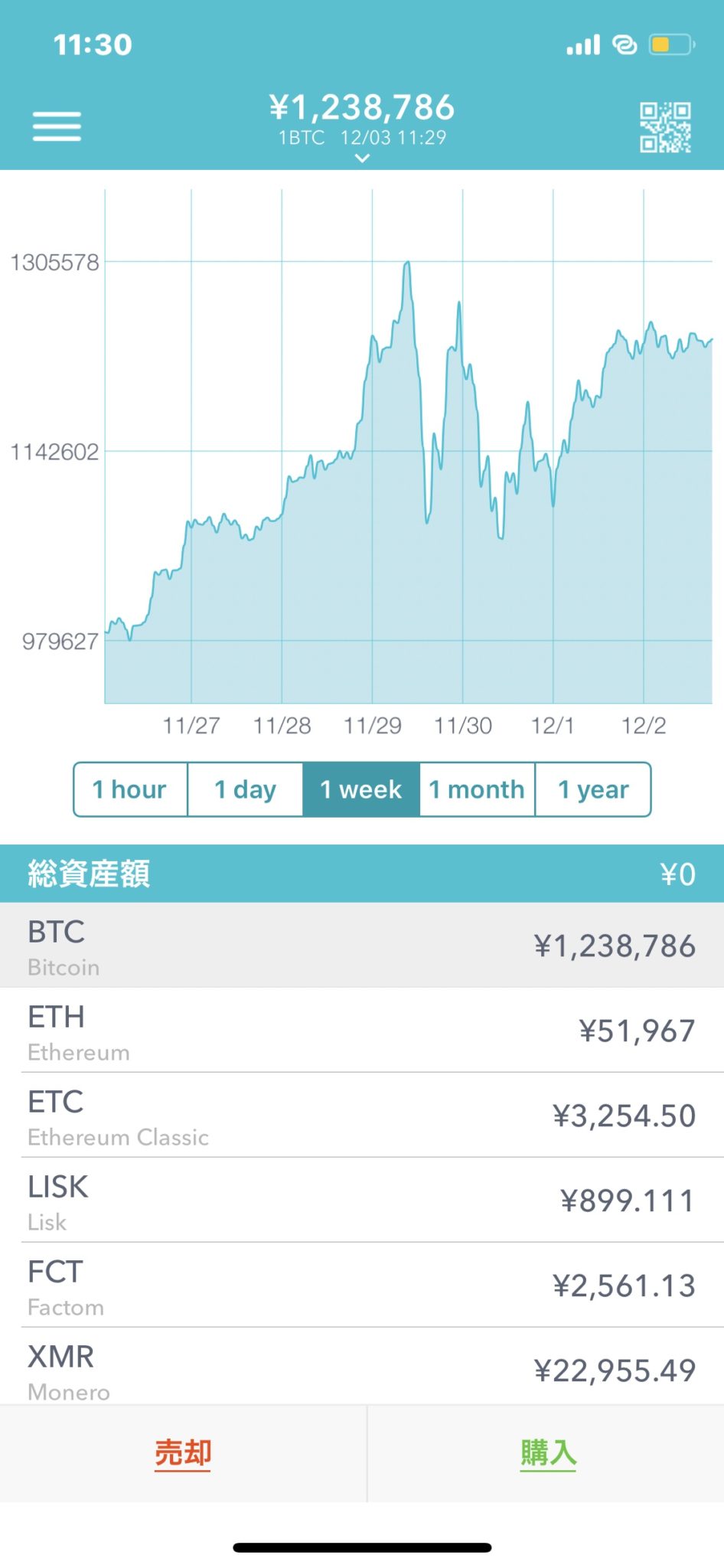724x1568 pixels.
Task: Tap the 売却 sell button
Action: coord(183,1452)
